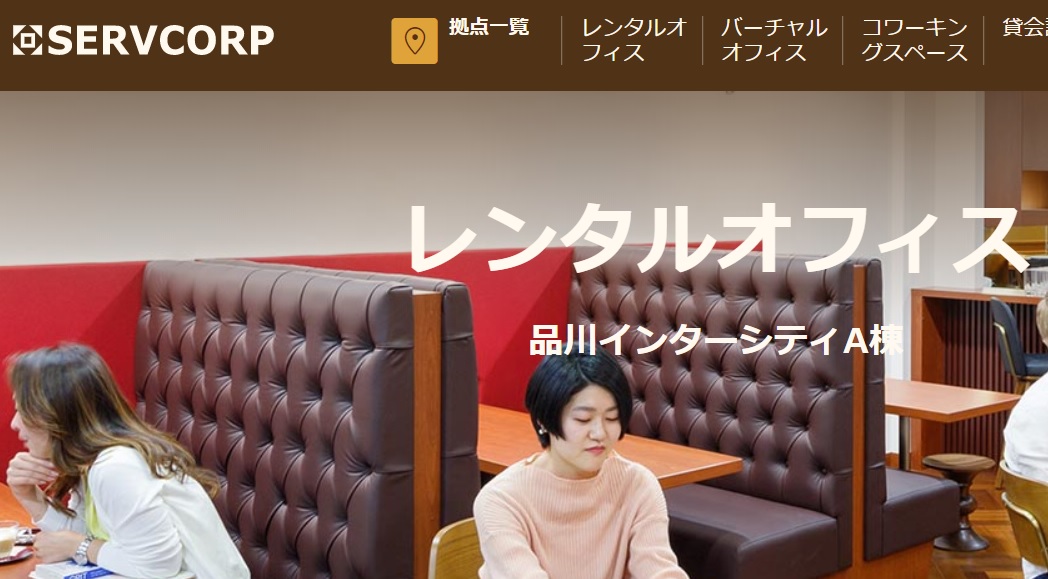Open the レンタルオフィス menu item

pyautogui.click(x=633, y=41)
